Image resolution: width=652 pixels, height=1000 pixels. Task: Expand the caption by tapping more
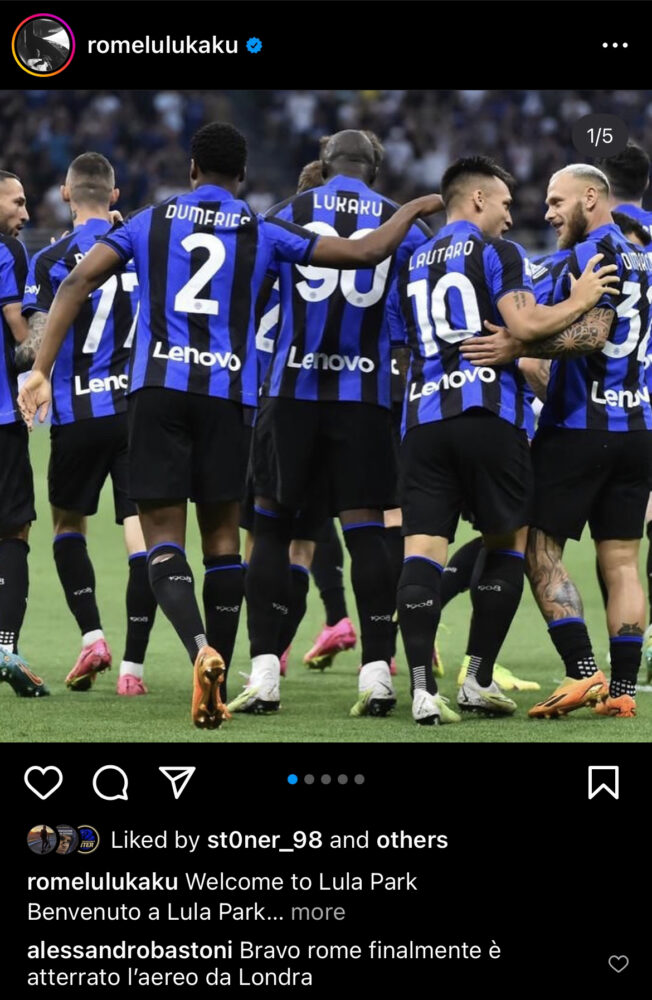point(318,912)
